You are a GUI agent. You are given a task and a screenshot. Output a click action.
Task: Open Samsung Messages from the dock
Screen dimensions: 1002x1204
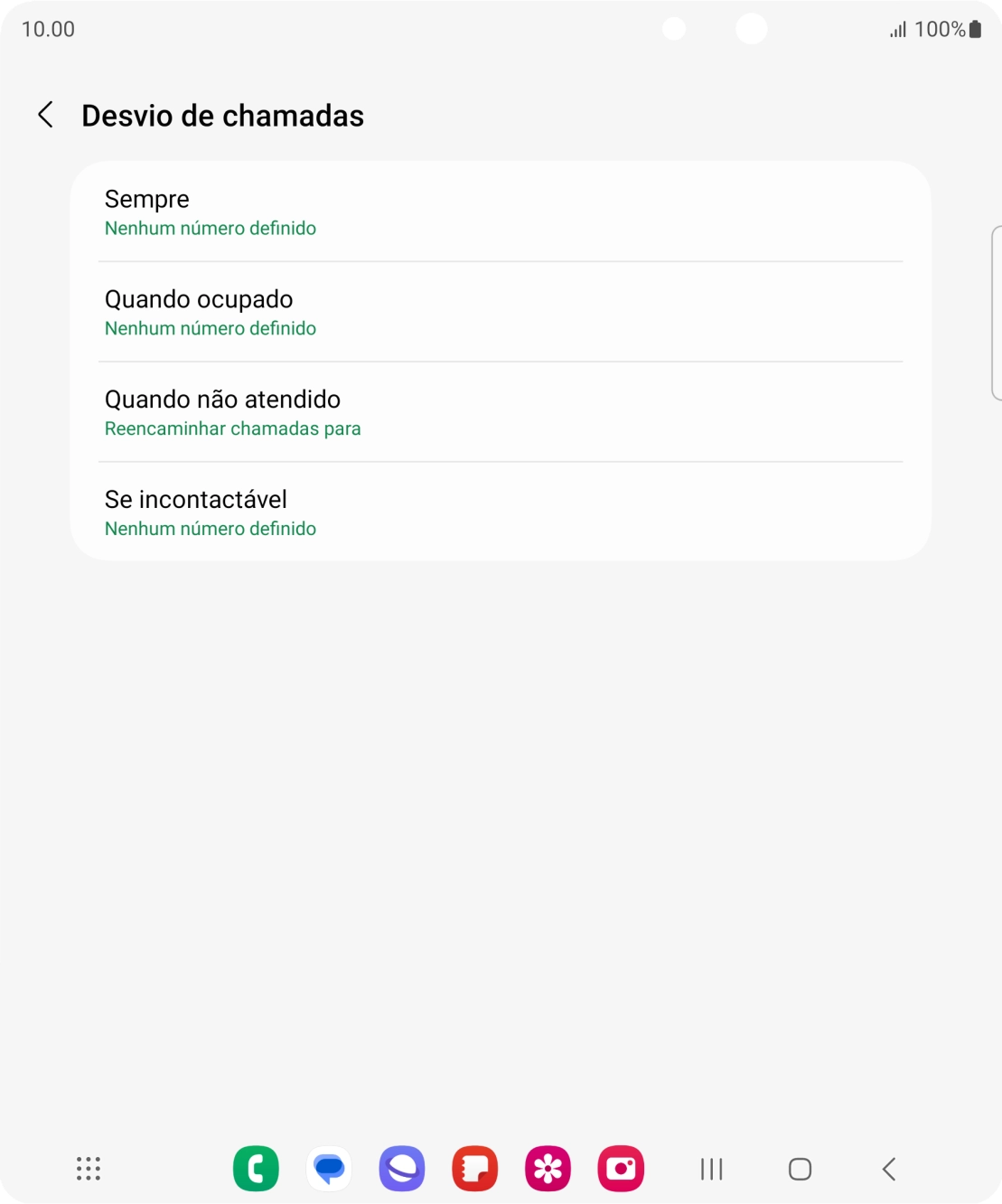click(x=329, y=1168)
